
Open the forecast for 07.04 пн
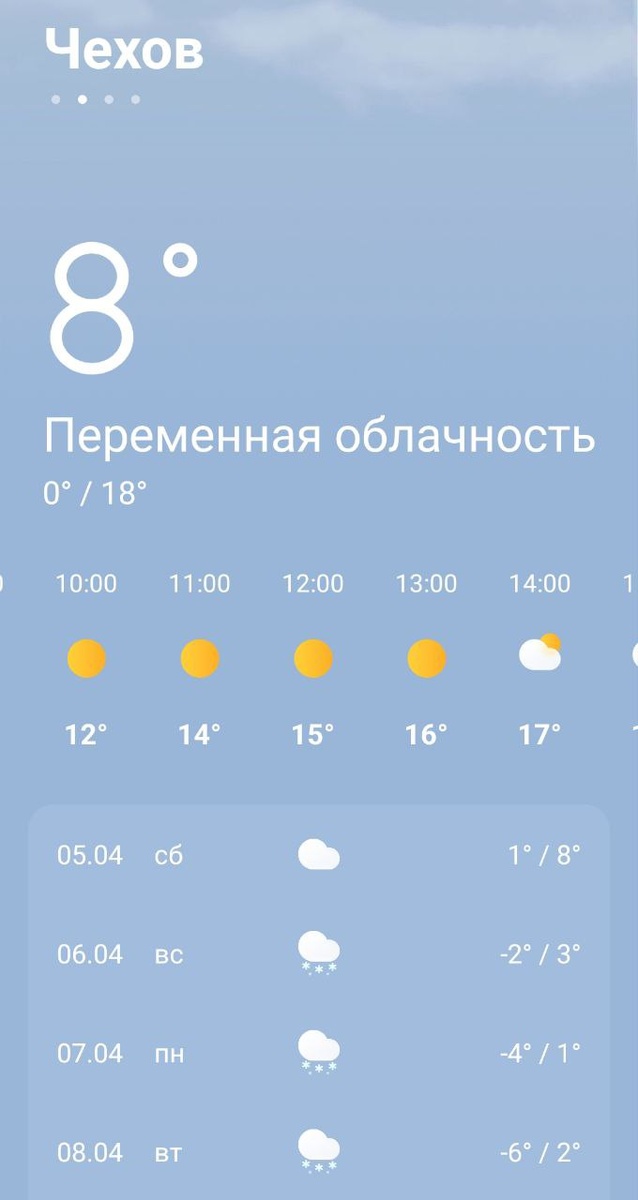pyautogui.click(x=319, y=1053)
